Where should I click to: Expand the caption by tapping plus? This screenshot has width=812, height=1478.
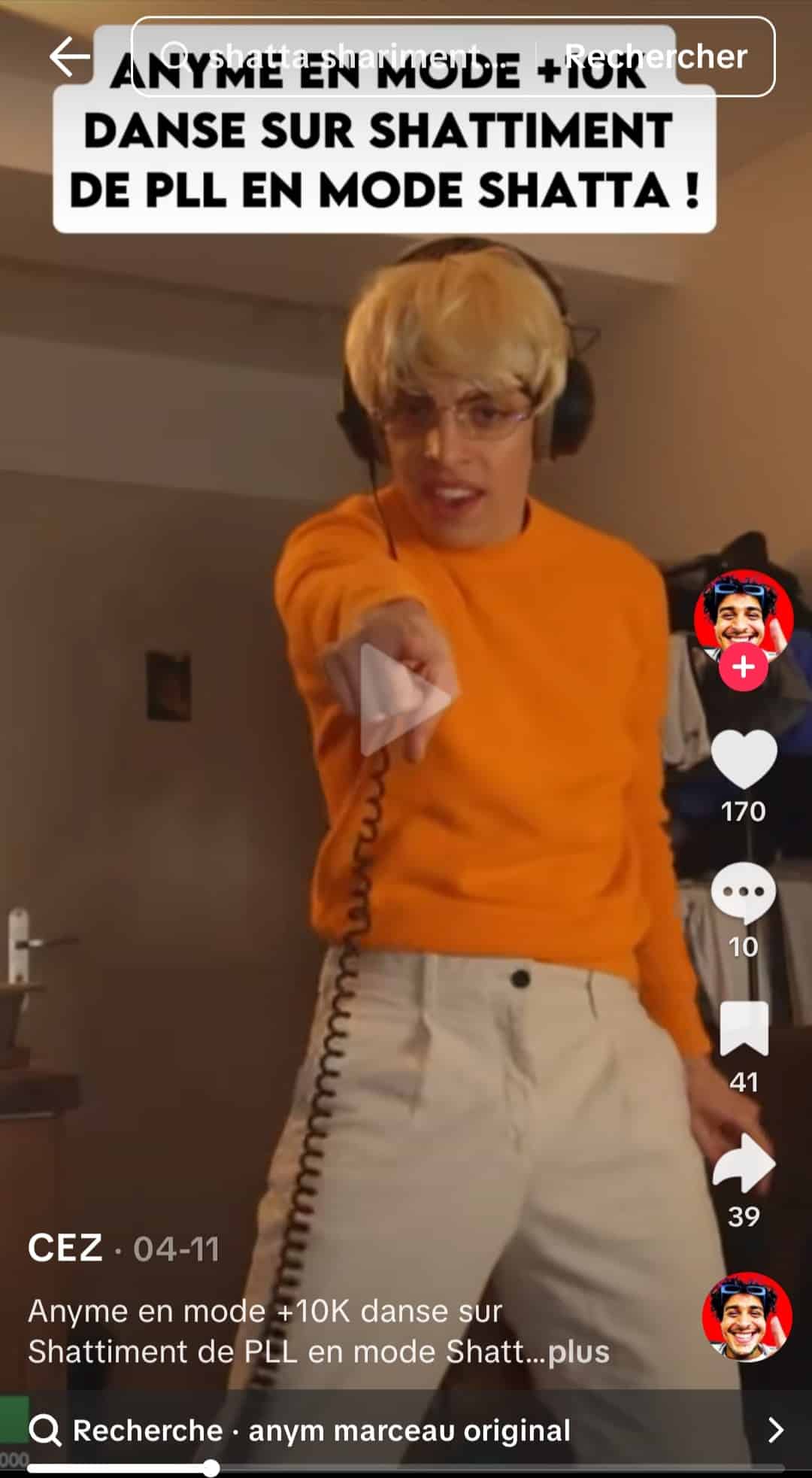(577, 1352)
